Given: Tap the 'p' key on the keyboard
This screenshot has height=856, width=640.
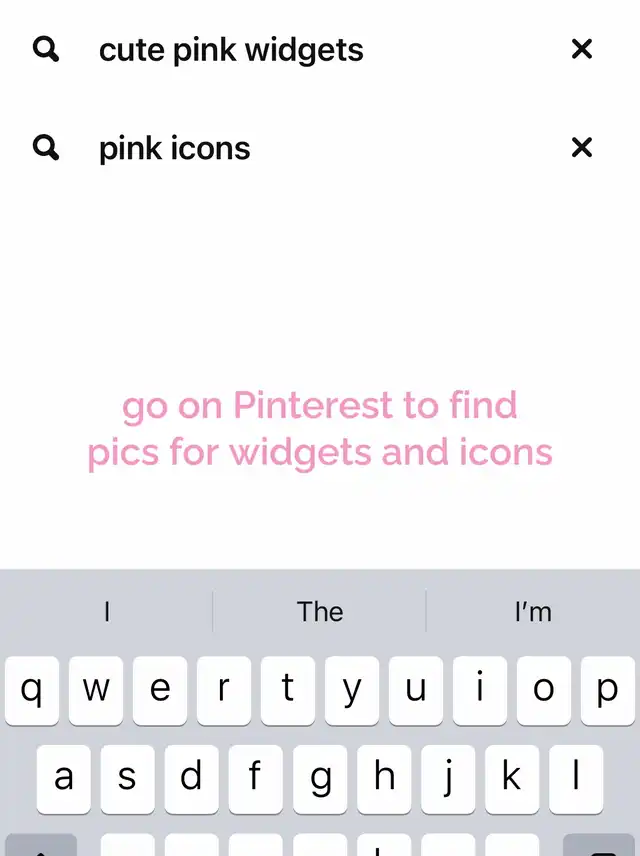Looking at the screenshot, I should click(x=607, y=691).
